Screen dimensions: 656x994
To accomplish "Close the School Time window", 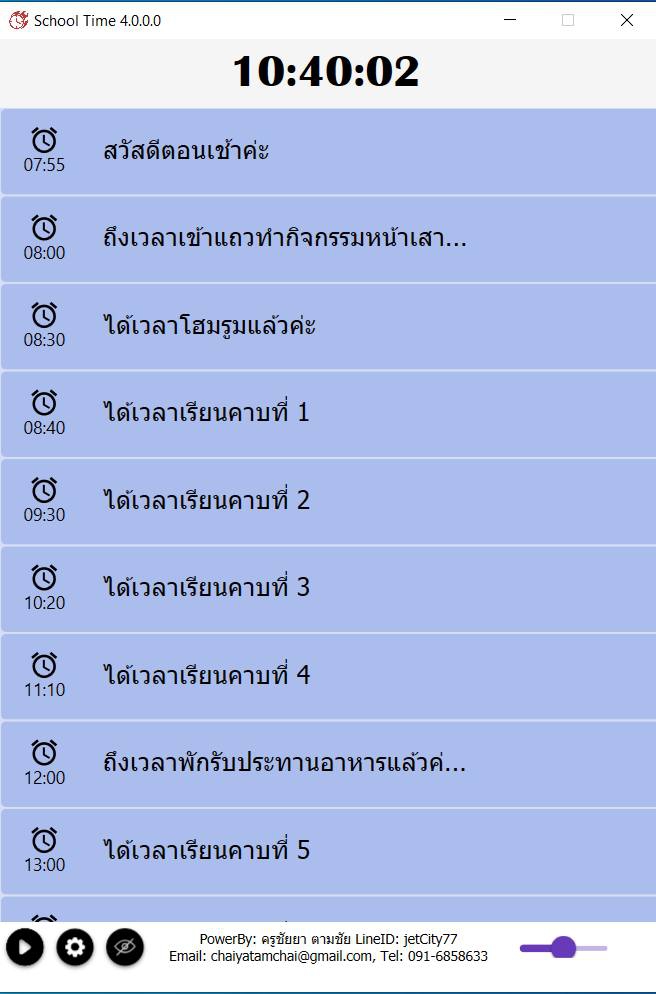I will point(627,20).
